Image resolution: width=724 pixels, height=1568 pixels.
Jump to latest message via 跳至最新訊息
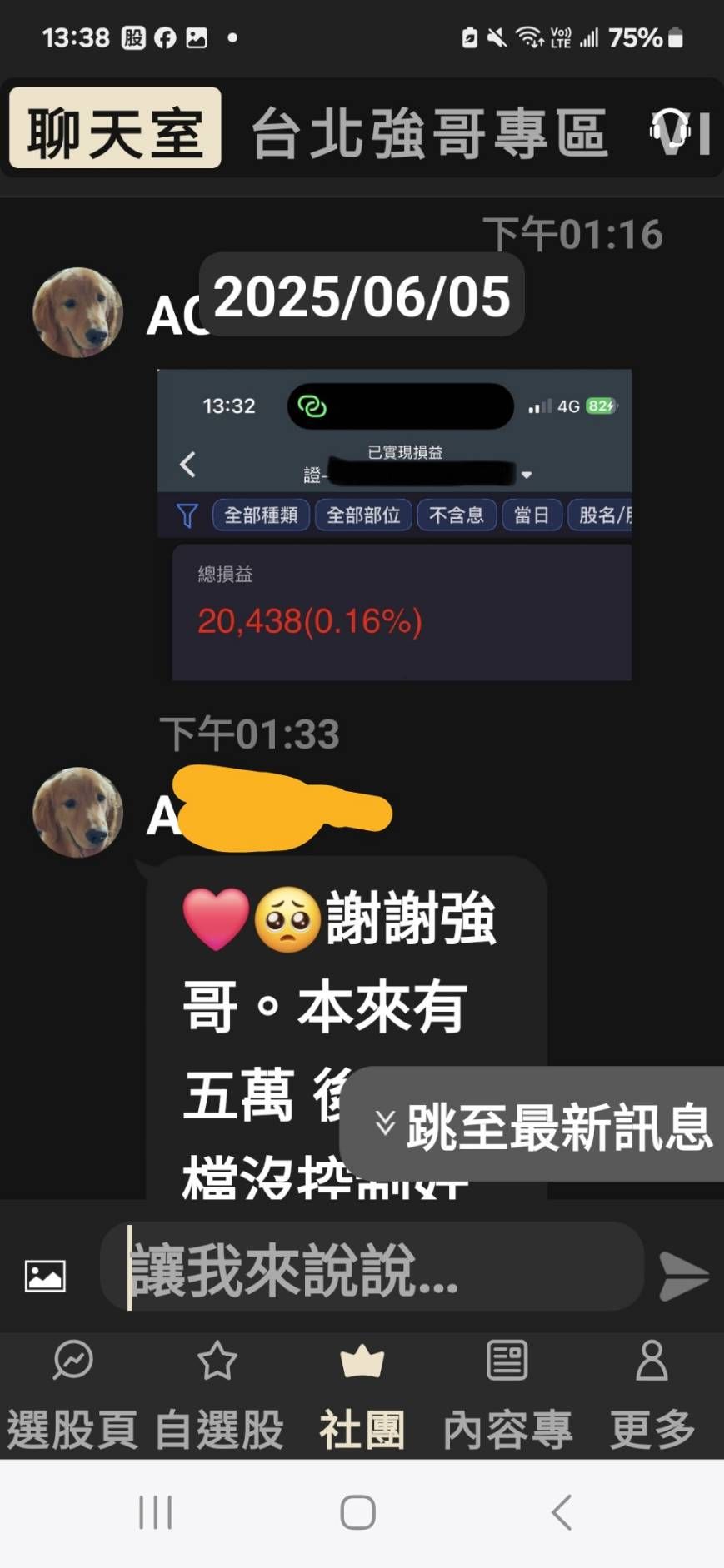coord(542,1125)
